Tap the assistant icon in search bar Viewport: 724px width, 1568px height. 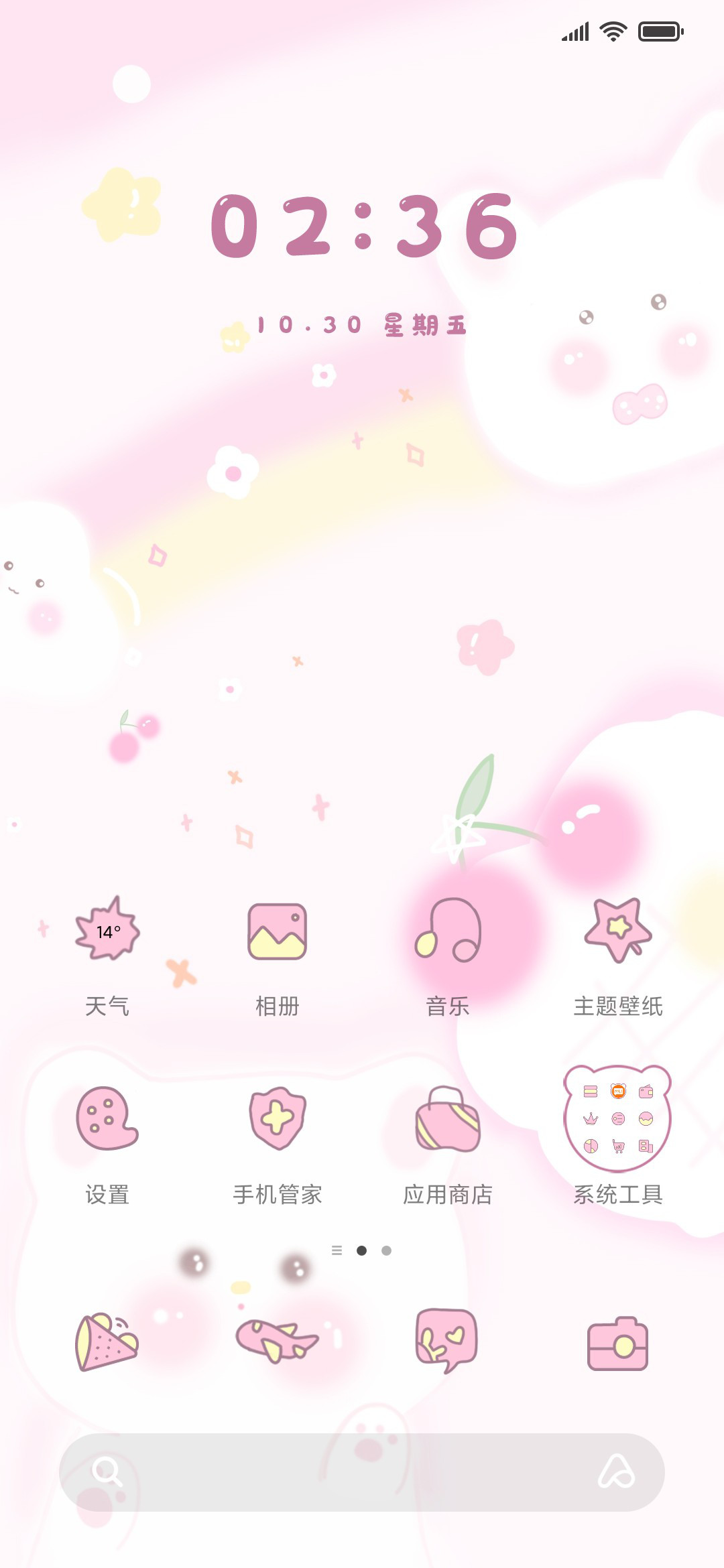point(617,1472)
